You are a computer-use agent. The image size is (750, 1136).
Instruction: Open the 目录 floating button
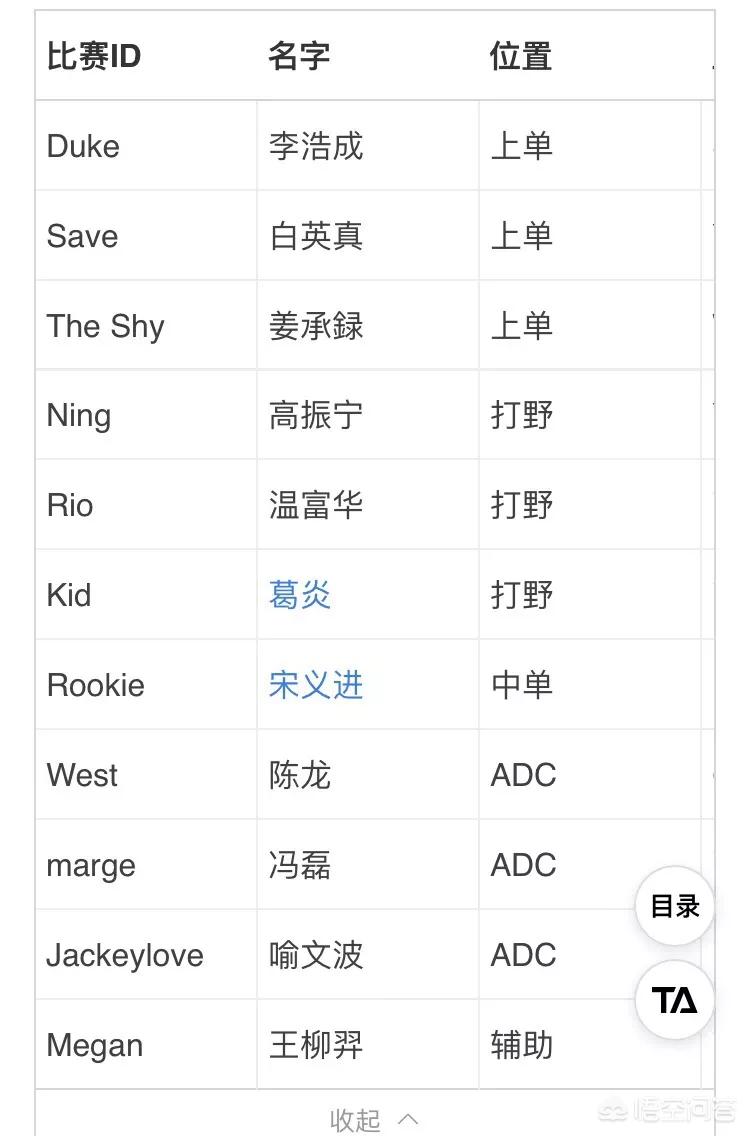(x=675, y=906)
